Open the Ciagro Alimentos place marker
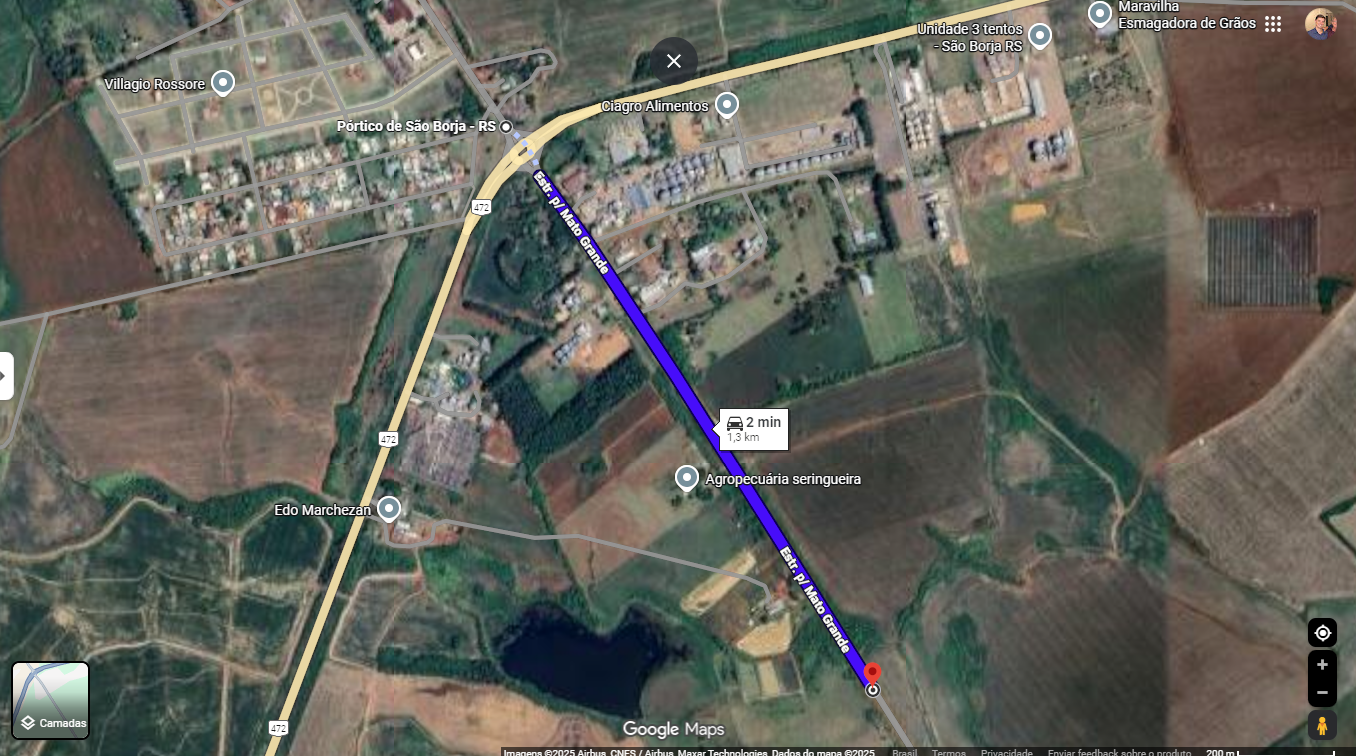The image size is (1356, 756). (x=727, y=103)
